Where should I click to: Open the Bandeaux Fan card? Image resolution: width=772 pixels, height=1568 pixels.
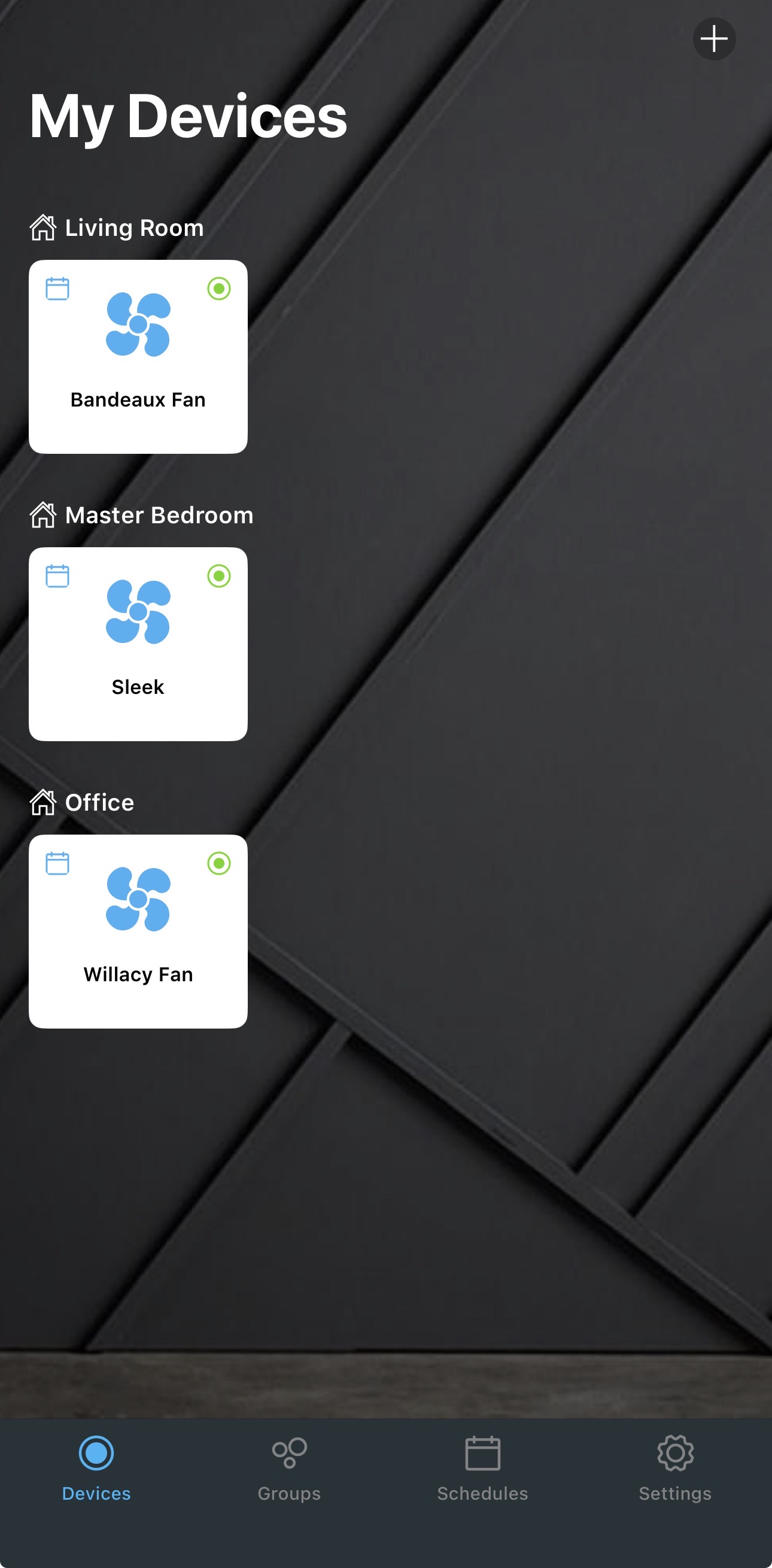138,357
